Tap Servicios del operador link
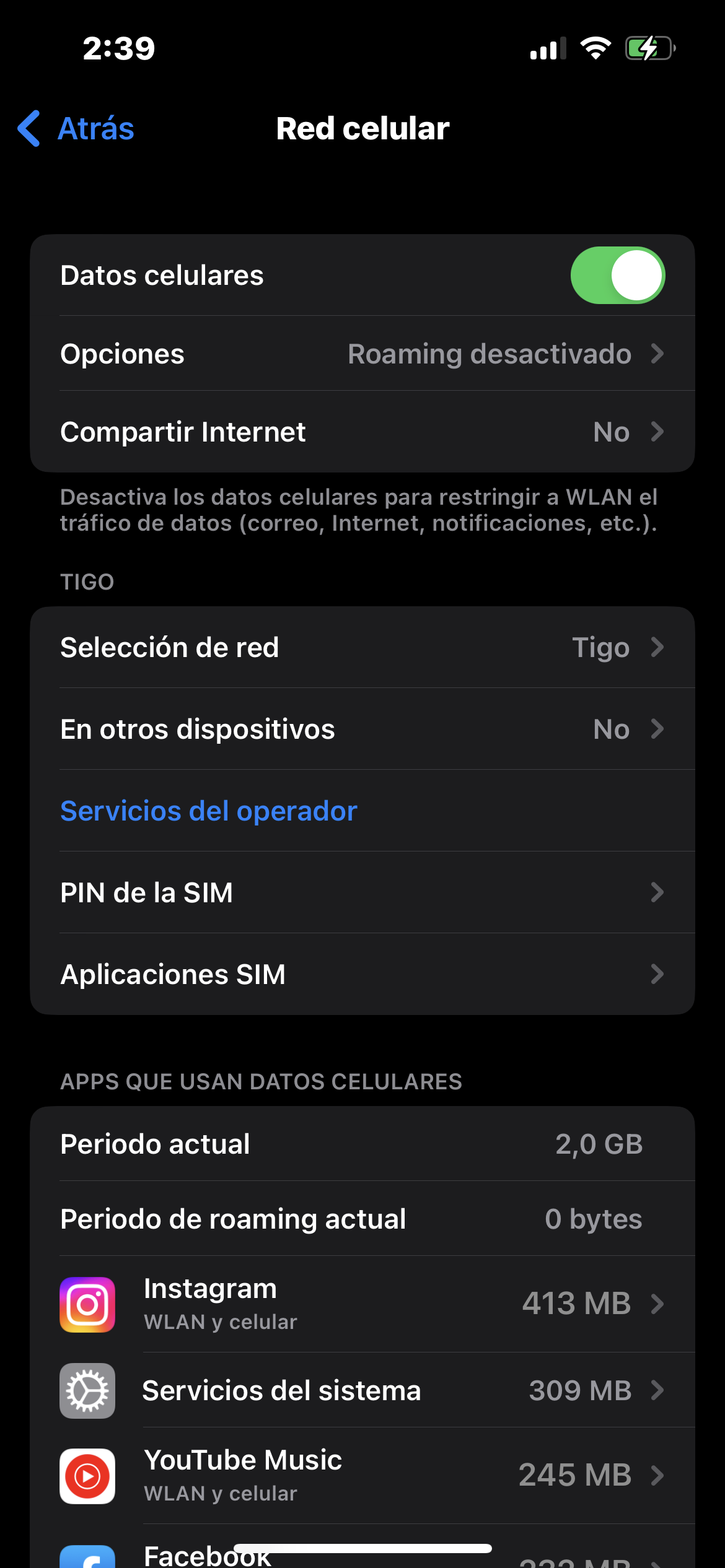 click(209, 811)
